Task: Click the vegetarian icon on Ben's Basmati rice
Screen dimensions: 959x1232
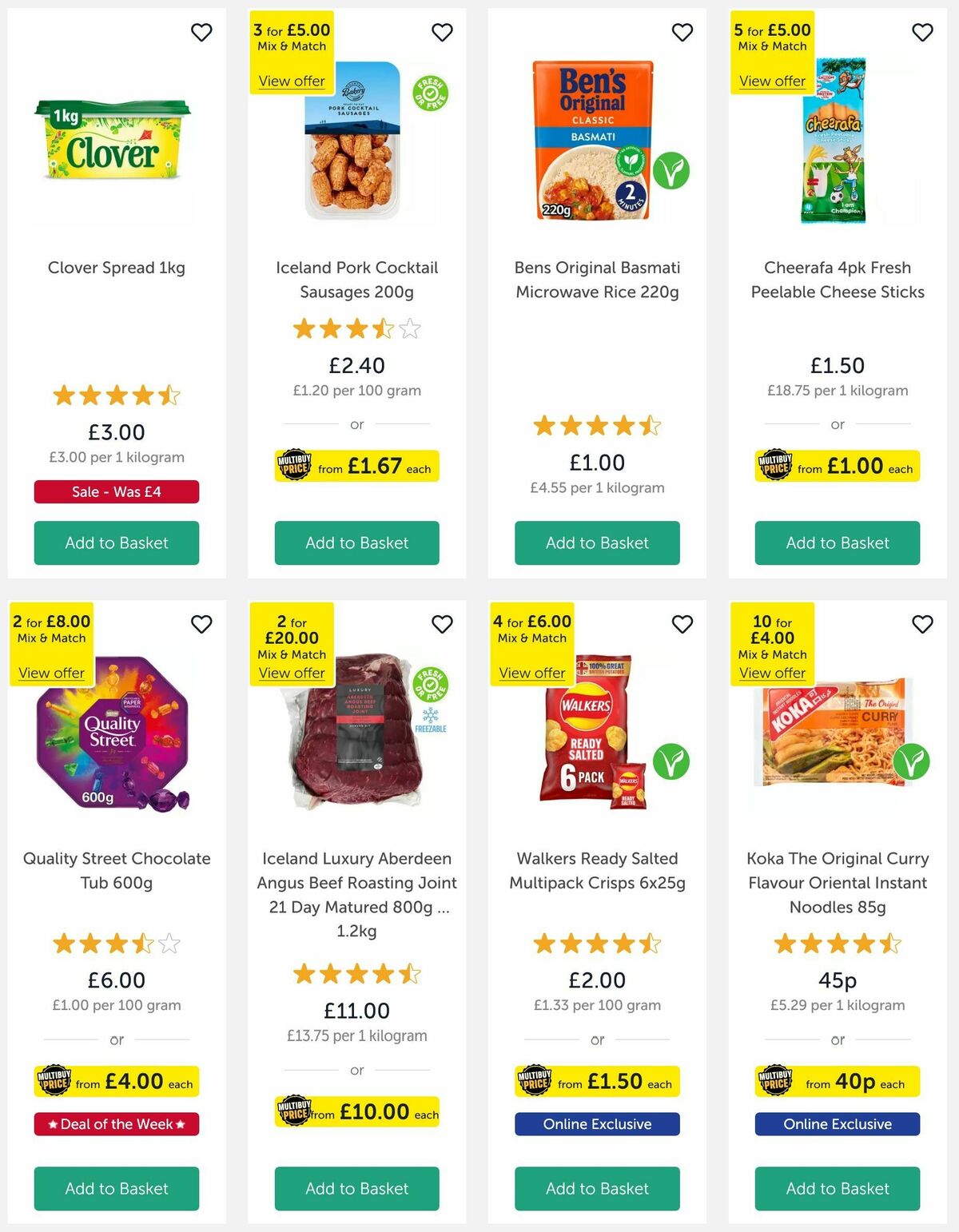Action: [672, 170]
